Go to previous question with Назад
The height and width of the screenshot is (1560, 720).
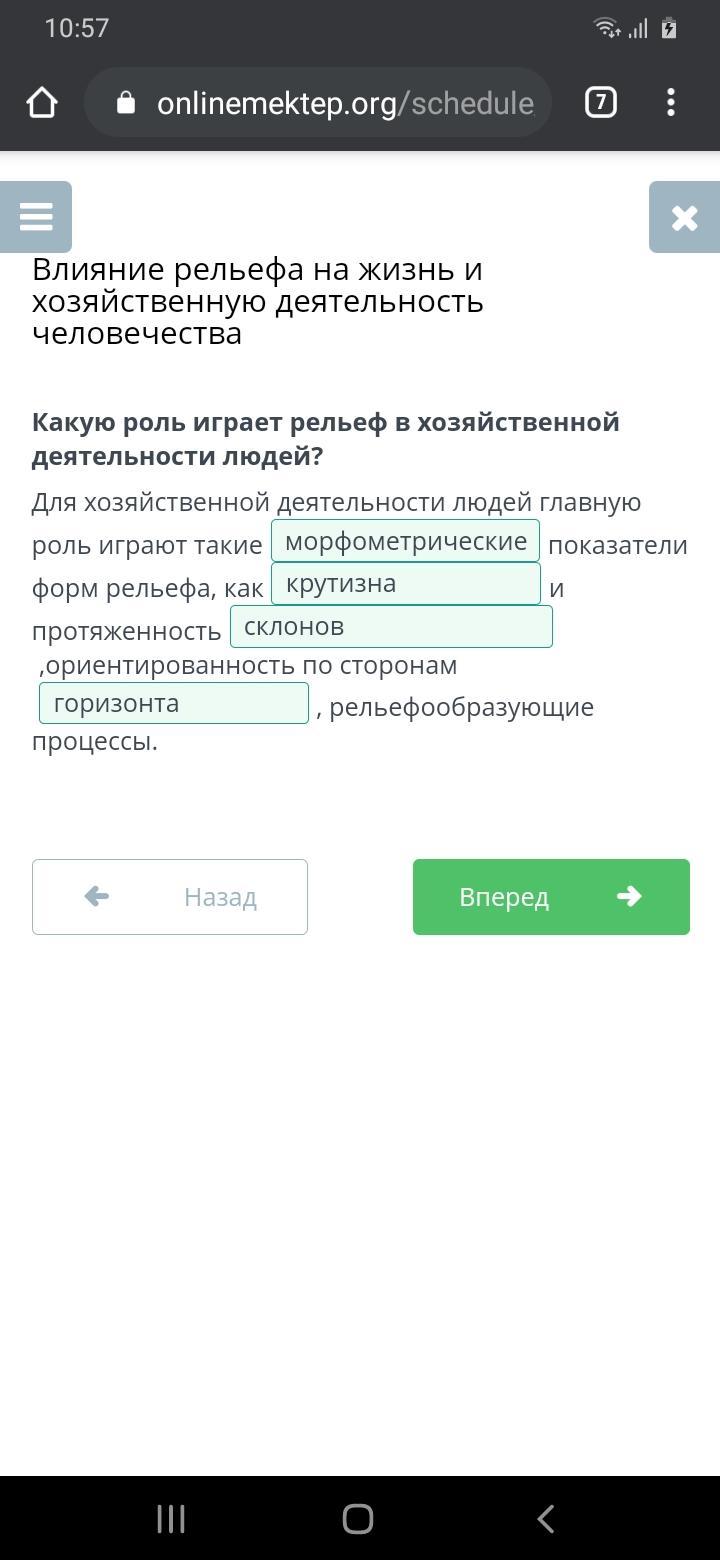coord(170,897)
